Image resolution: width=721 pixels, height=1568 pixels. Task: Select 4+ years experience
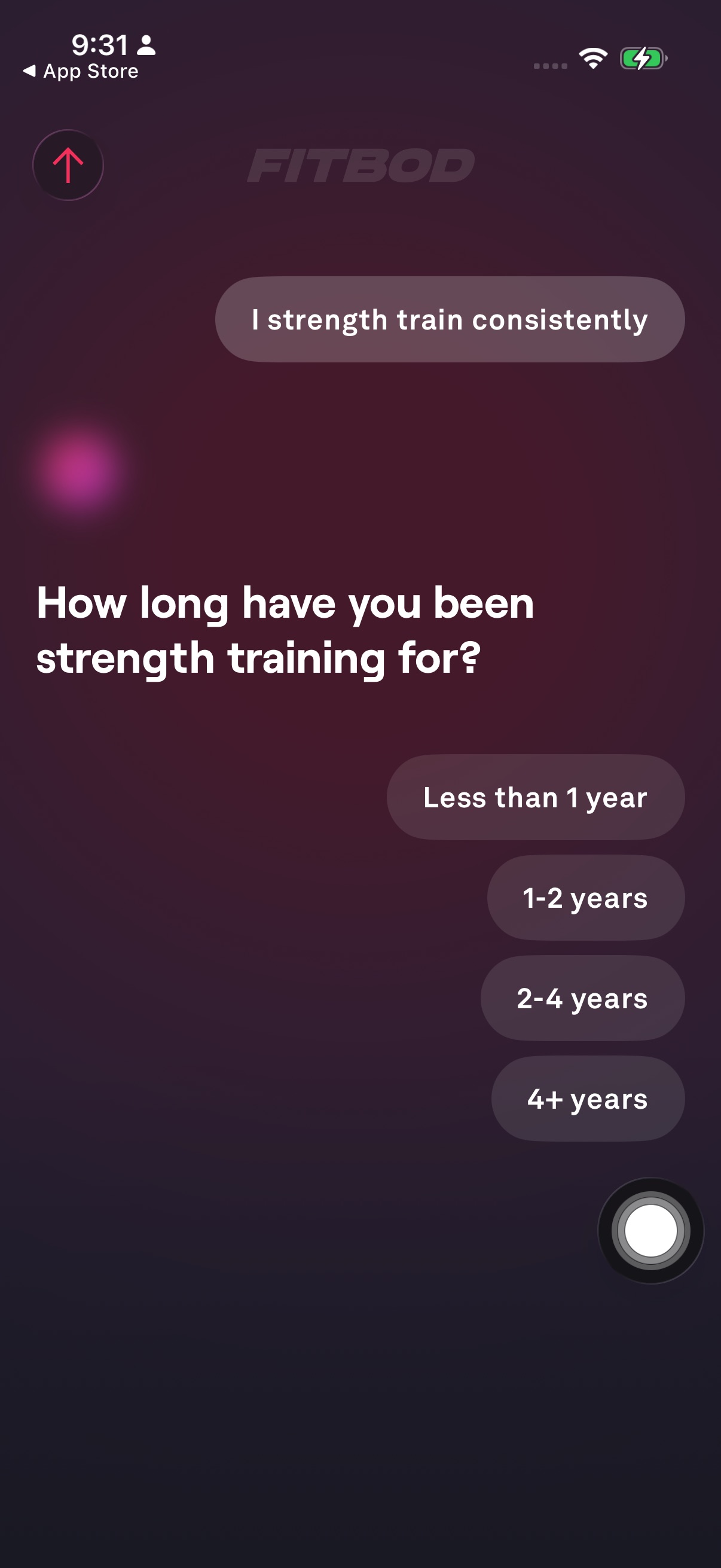click(x=588, y=1098)
